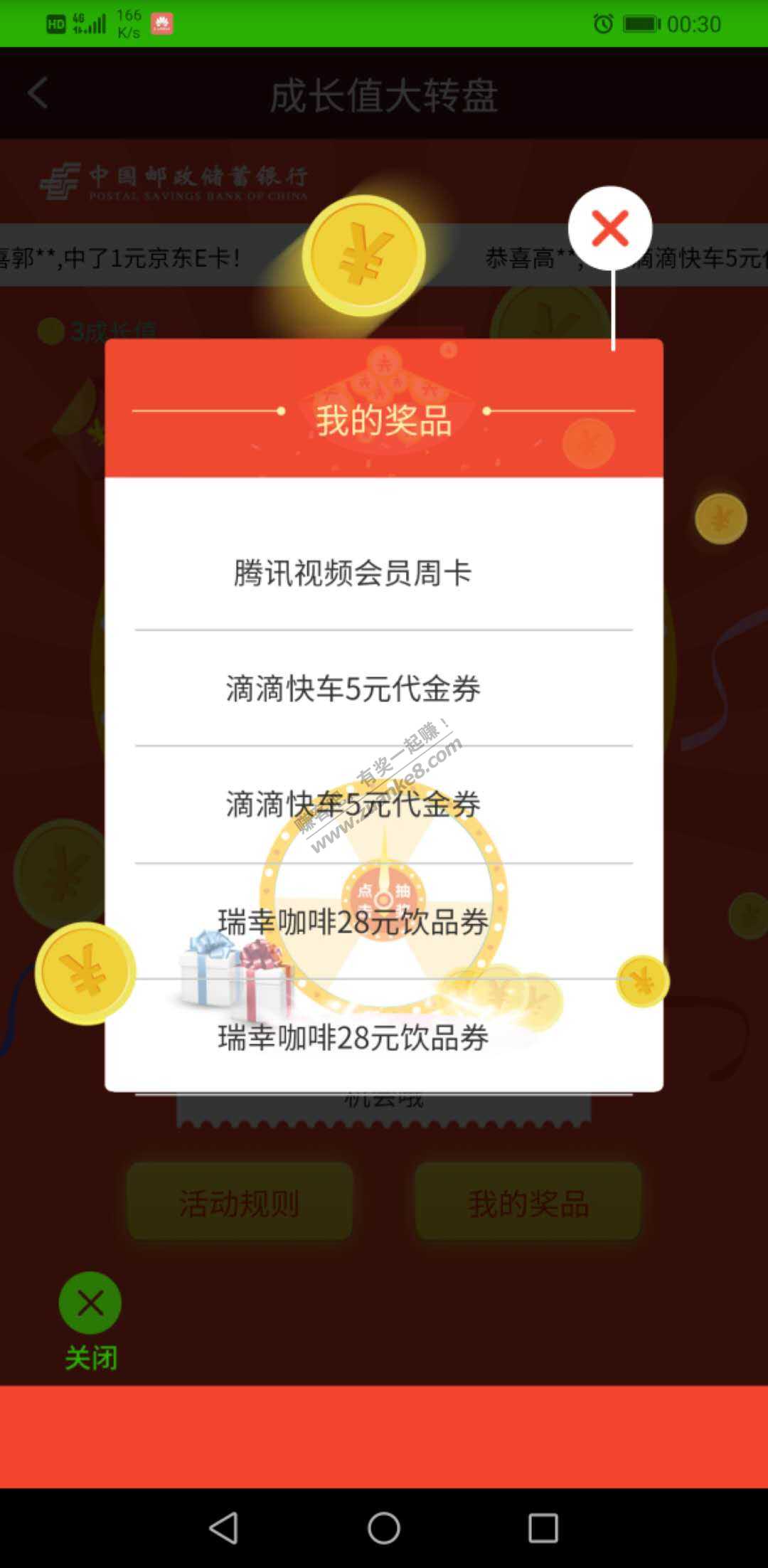The width and height of the screenshot is (768, 1568).
Task: Open 活动规则 activity rules
Action: coord(240,1203)
